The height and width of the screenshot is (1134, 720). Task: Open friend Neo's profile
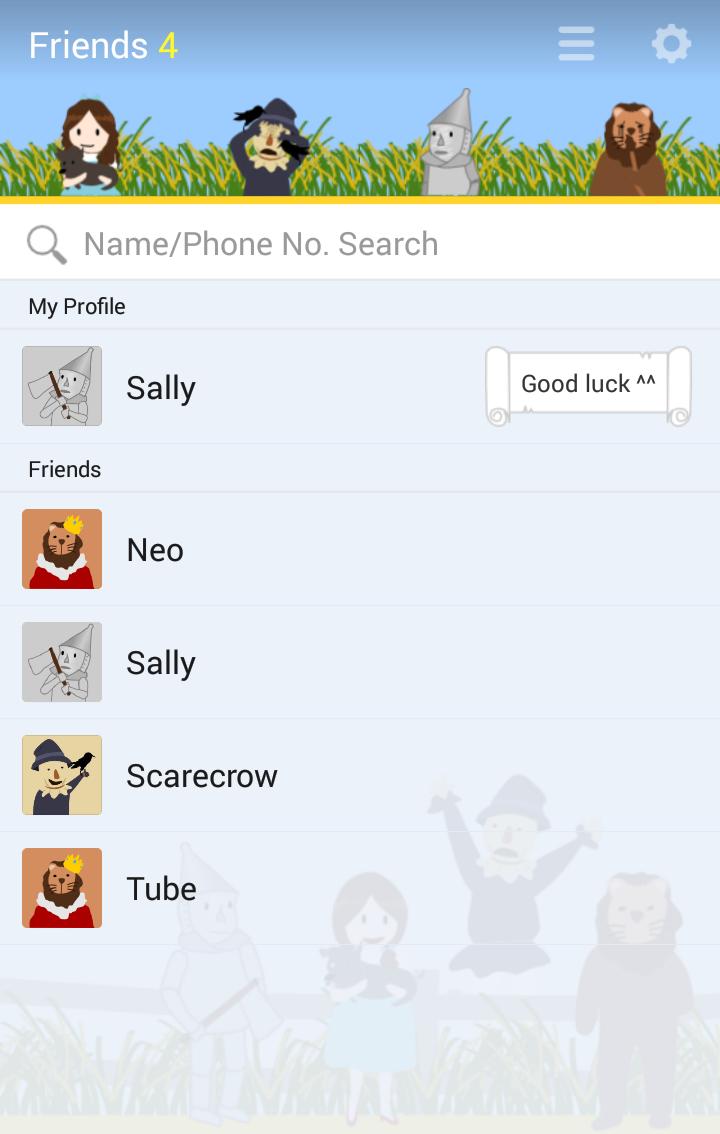click(155, 550)
